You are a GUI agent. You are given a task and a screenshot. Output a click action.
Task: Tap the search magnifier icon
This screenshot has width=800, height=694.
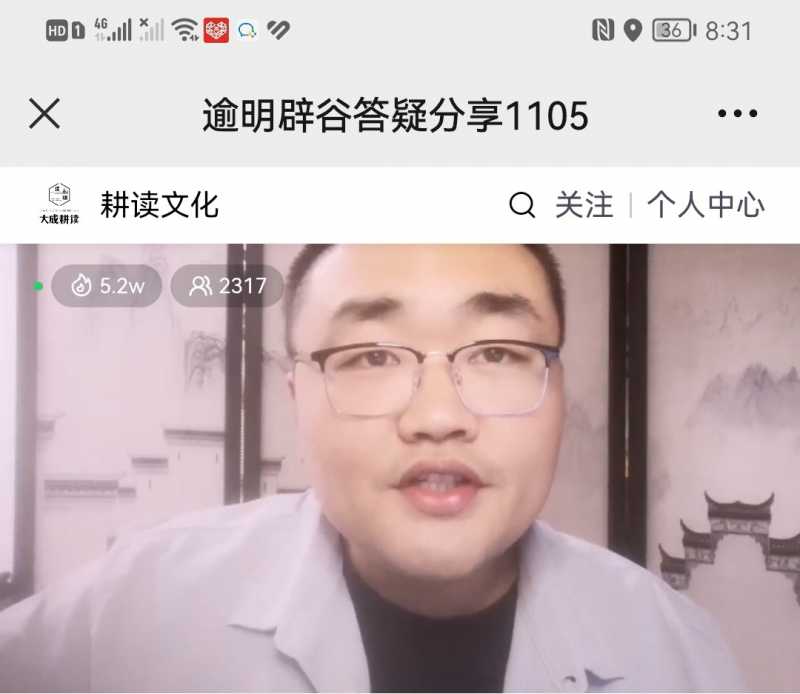(522, 206)
